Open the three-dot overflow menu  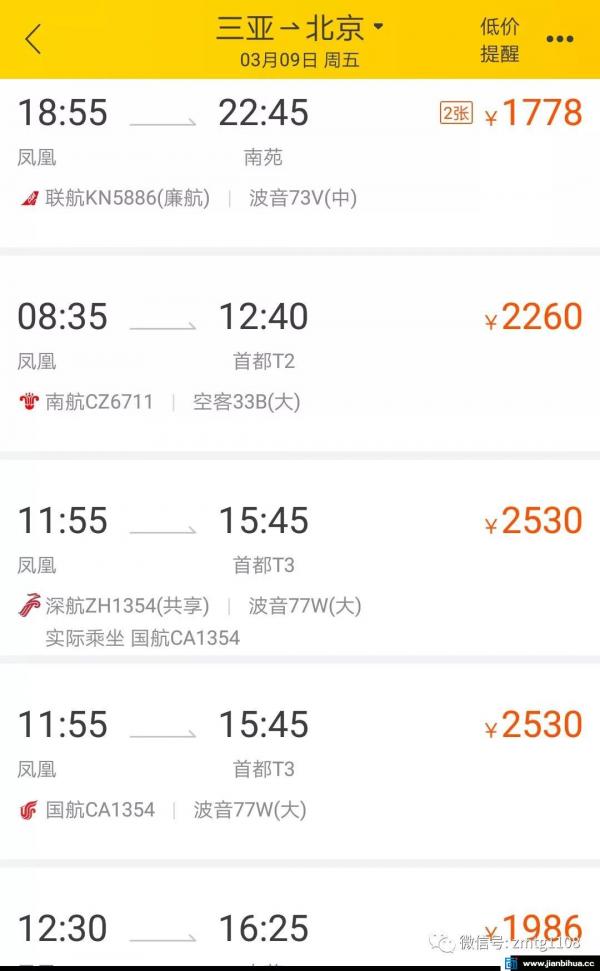coord(560,39)
